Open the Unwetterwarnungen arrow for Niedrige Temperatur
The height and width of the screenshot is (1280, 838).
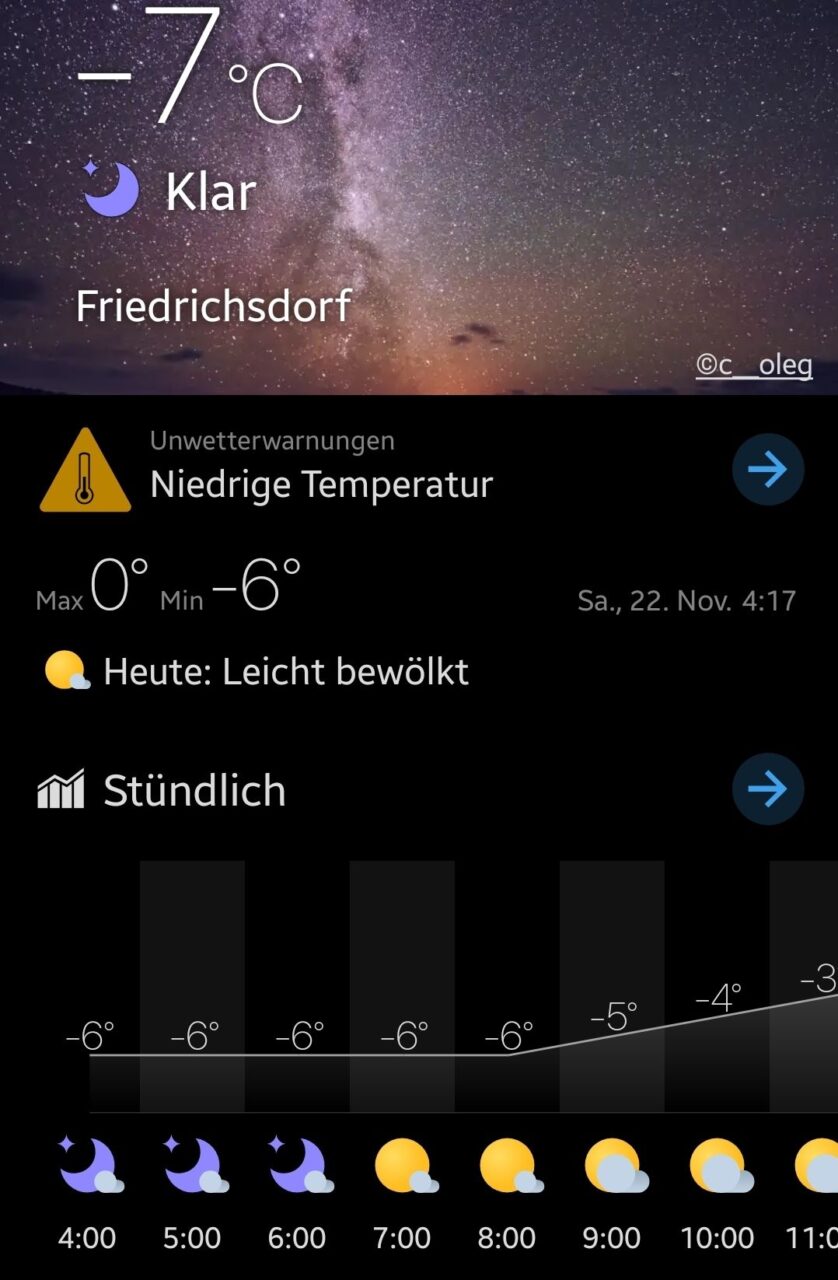coord(767,469)
